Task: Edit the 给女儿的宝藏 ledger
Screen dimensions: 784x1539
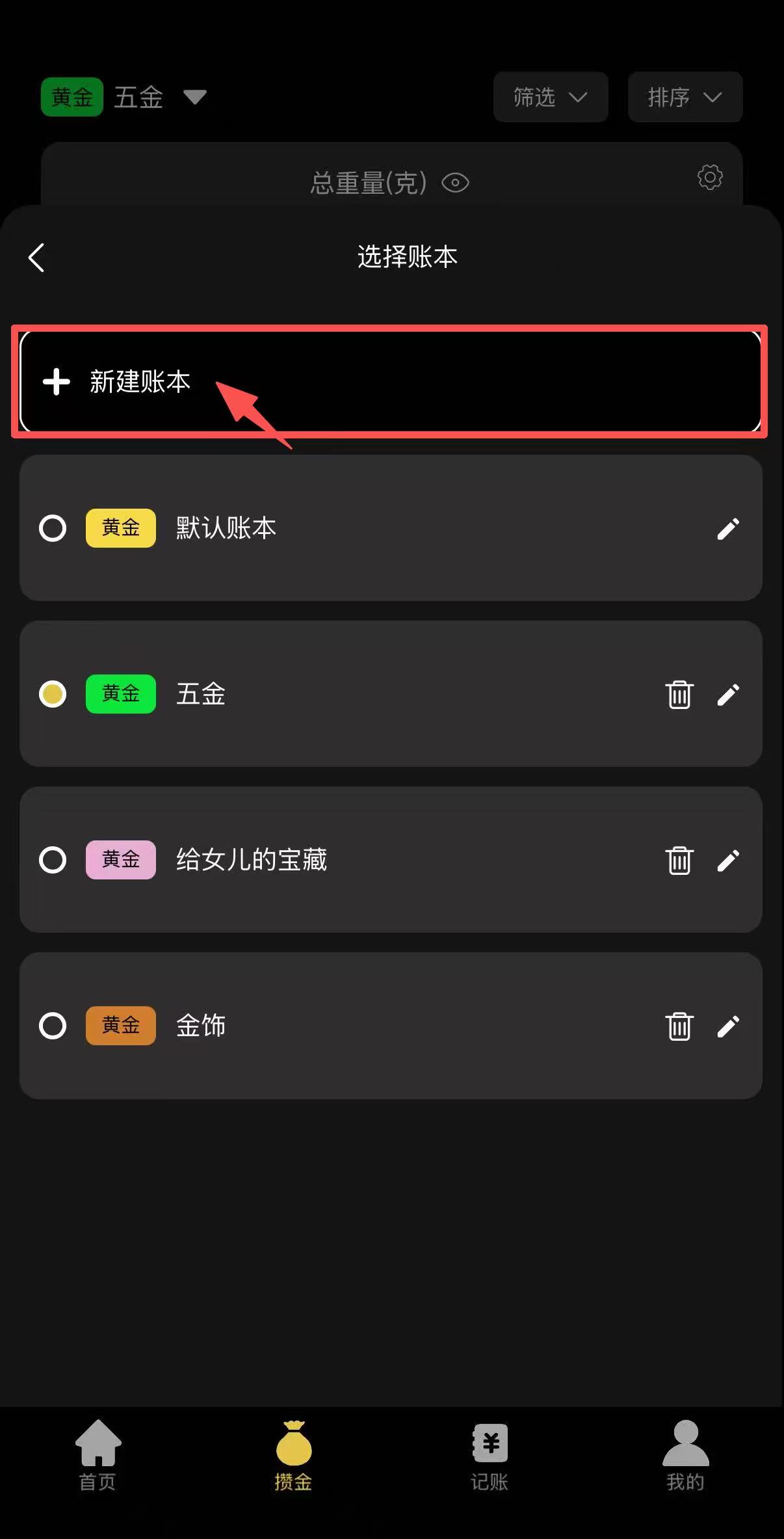Action: [727, 861]
